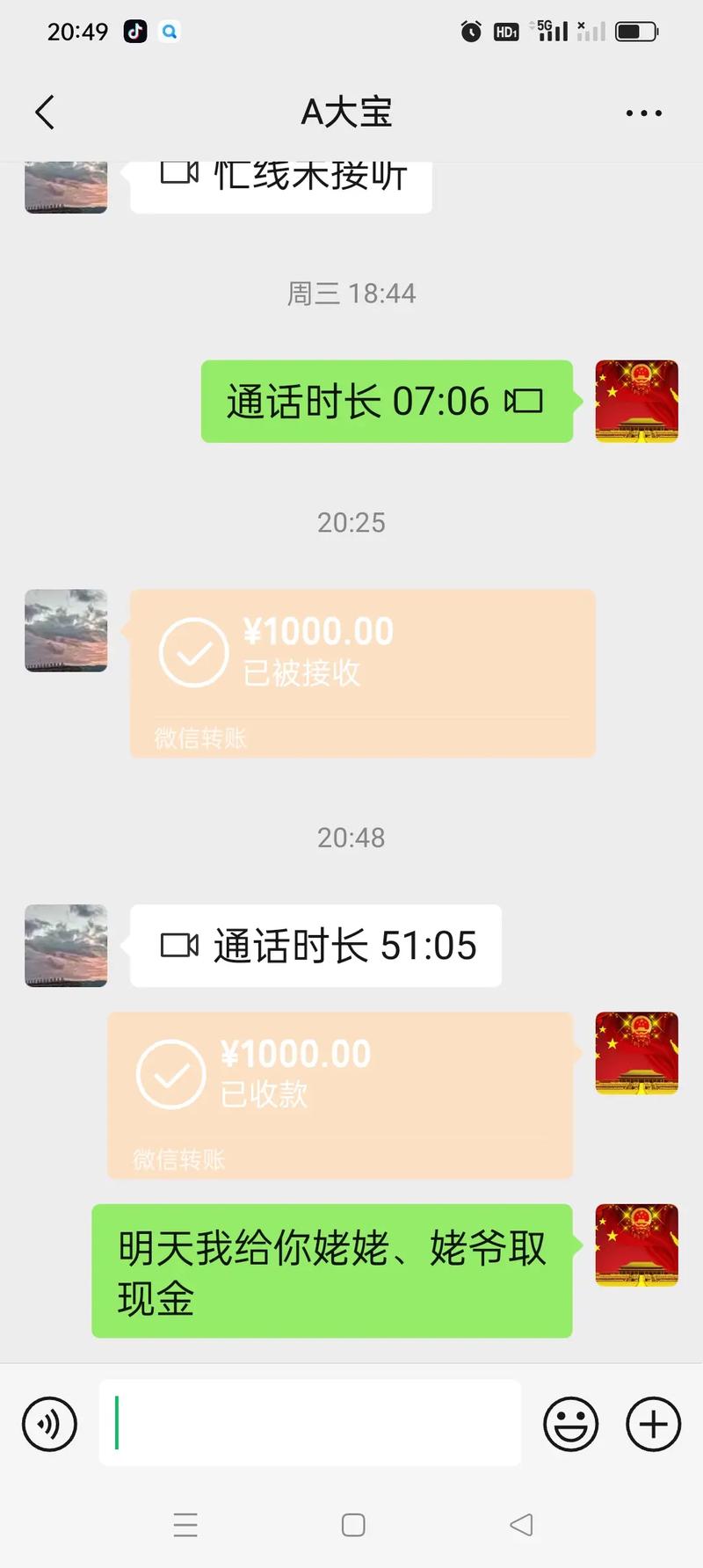
Task: Tap the system home button
Action: pyautogui.click(x=353, y=1525)
